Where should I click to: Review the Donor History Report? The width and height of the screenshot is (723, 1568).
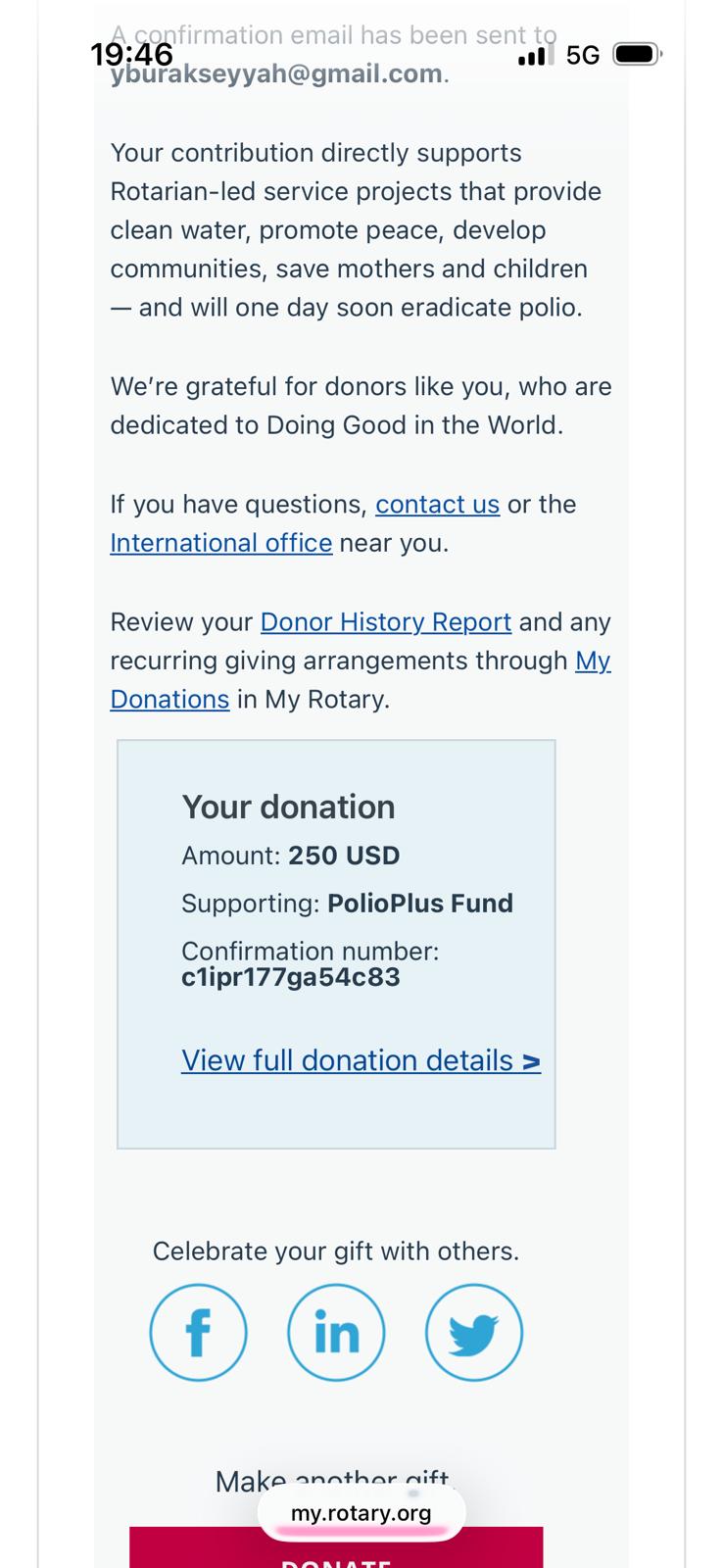tap(385, 622)
